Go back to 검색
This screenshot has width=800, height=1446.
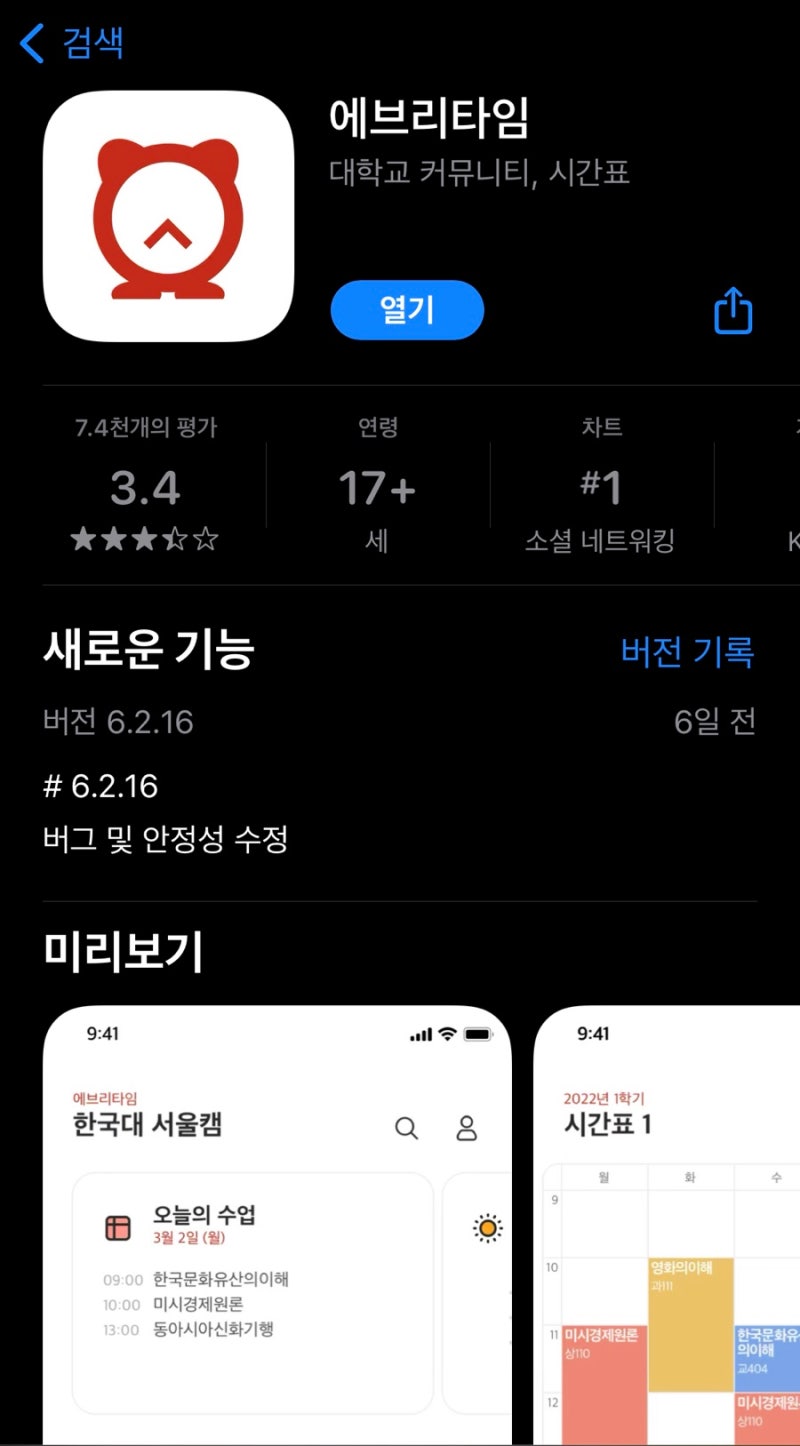pos(70,43)
